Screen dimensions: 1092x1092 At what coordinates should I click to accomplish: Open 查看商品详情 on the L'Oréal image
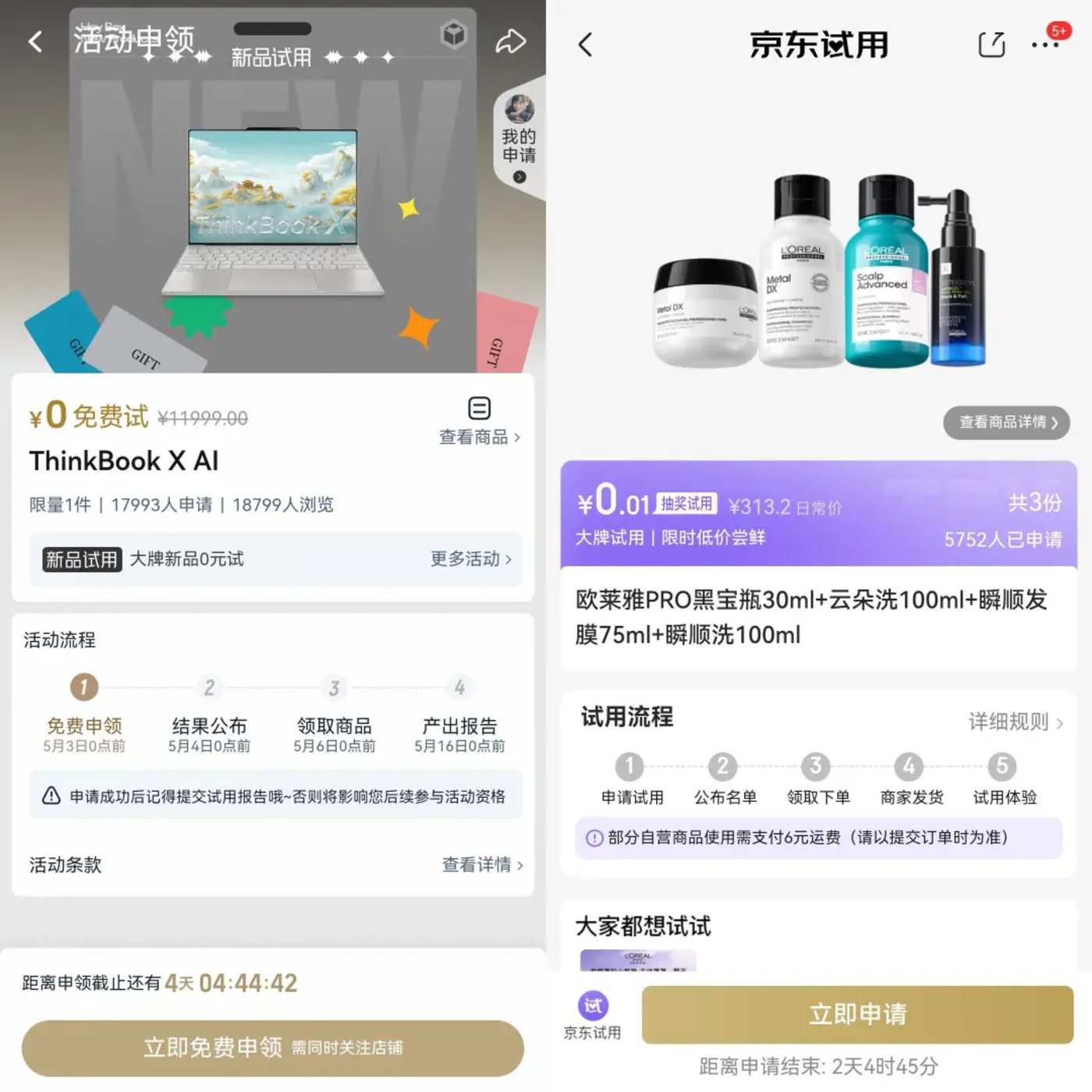(1006, 422)
